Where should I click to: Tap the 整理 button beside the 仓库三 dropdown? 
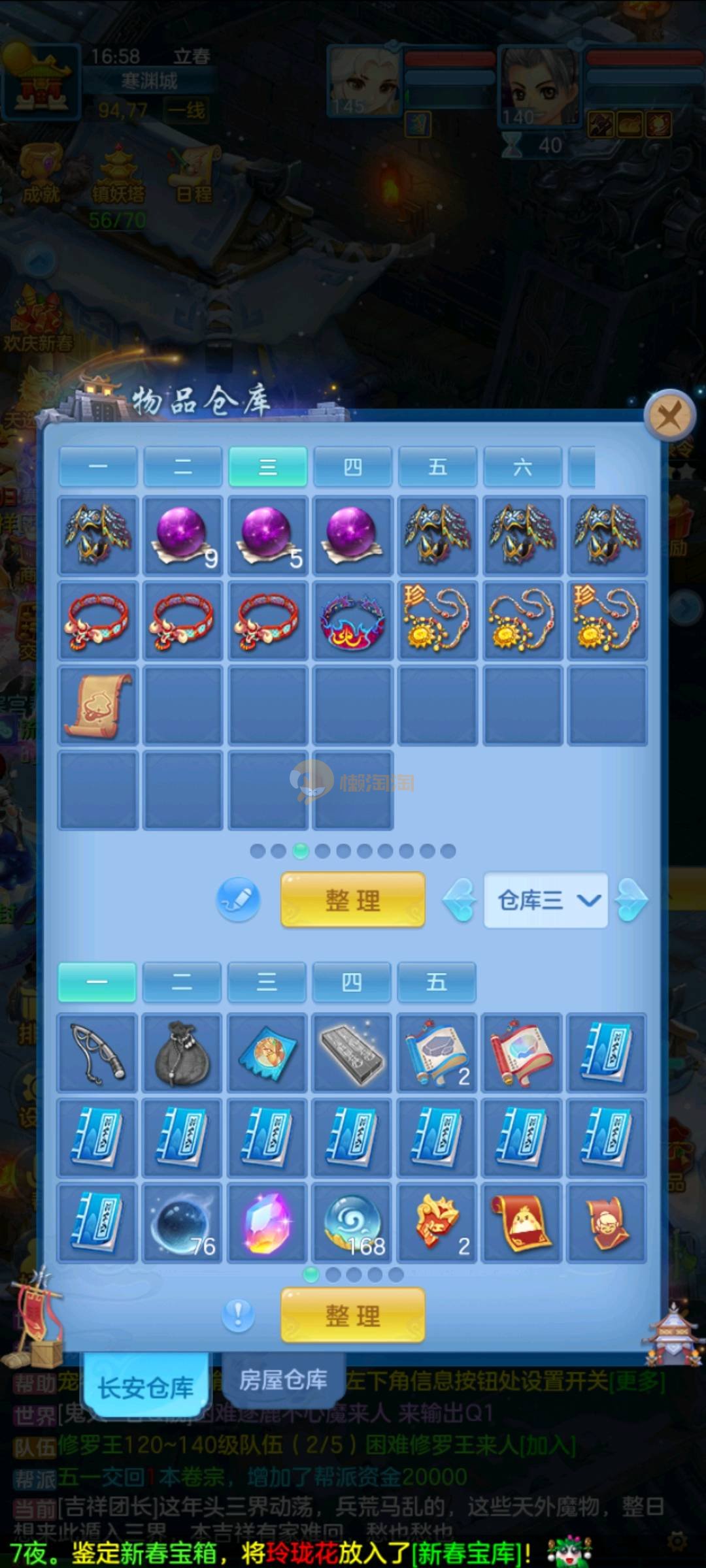click(x=352, y=900)
